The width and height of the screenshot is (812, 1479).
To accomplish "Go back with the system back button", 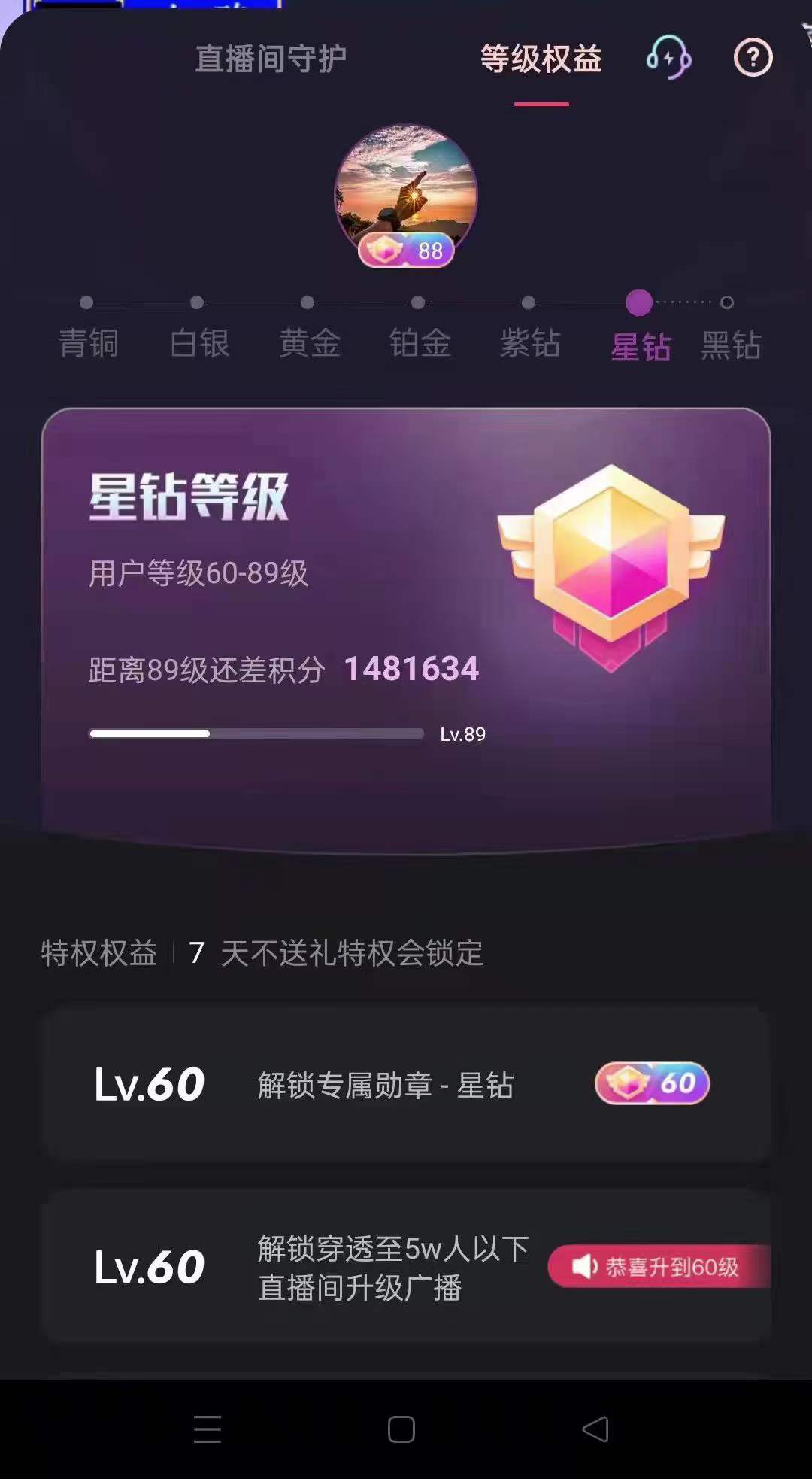I will coord(595,1429).
